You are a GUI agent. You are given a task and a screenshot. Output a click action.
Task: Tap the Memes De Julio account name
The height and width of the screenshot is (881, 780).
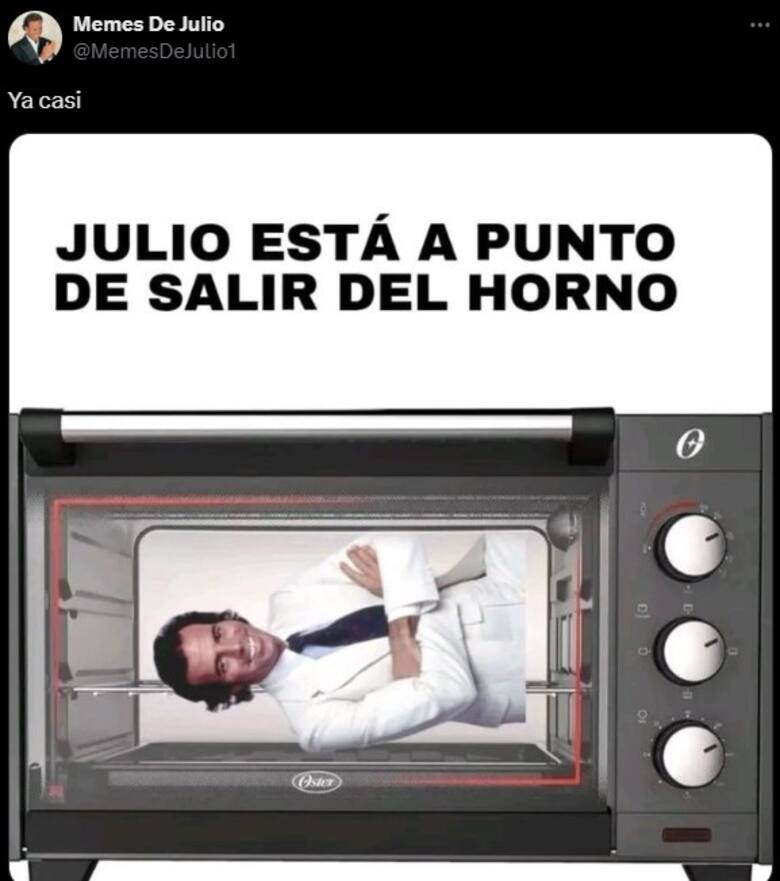tap(148, 25)
